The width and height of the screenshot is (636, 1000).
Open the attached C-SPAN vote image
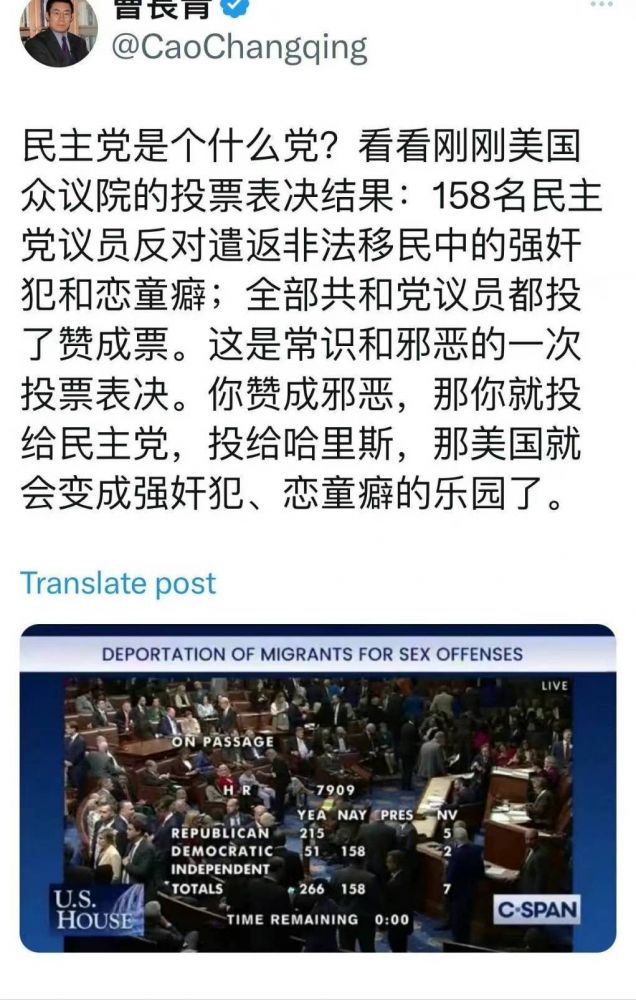tap(318, 790)
